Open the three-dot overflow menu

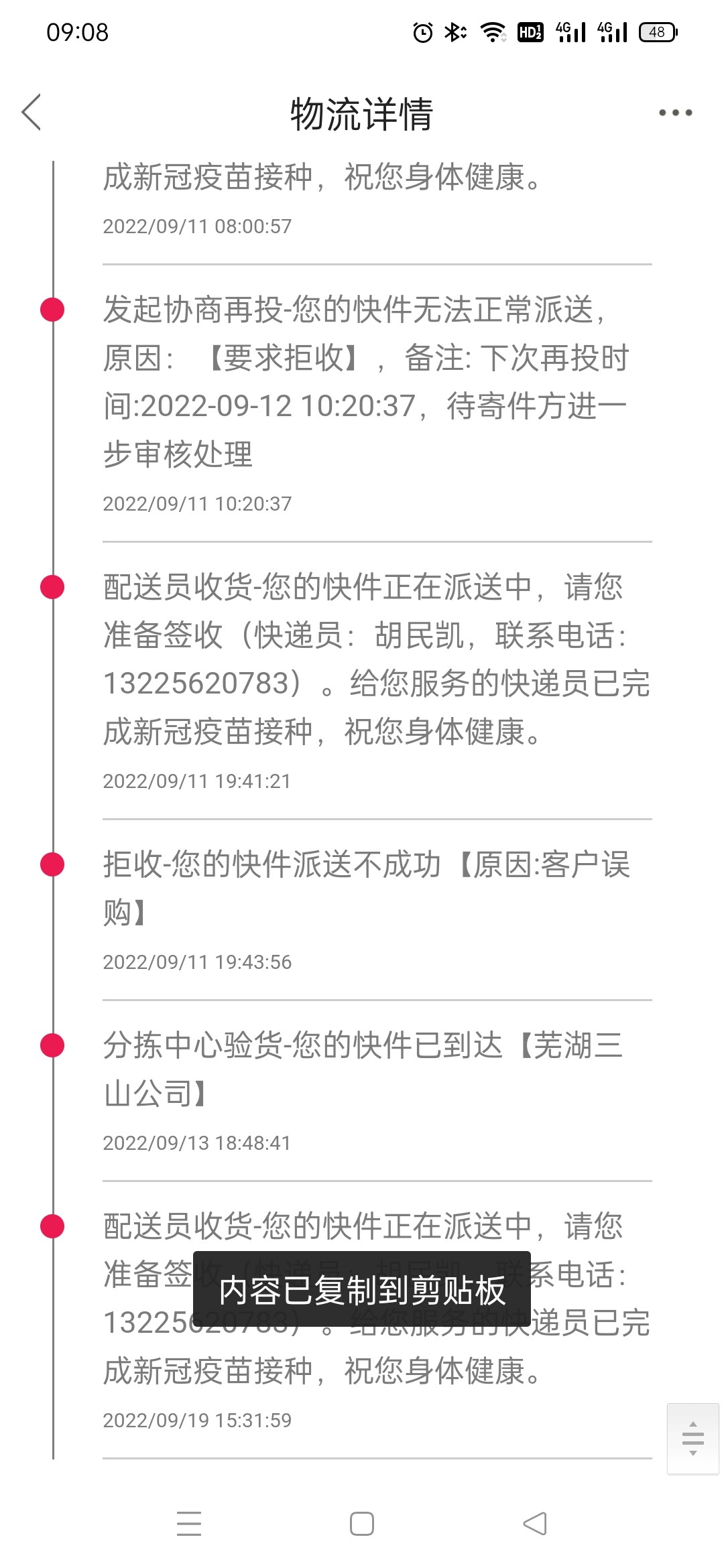674,113
